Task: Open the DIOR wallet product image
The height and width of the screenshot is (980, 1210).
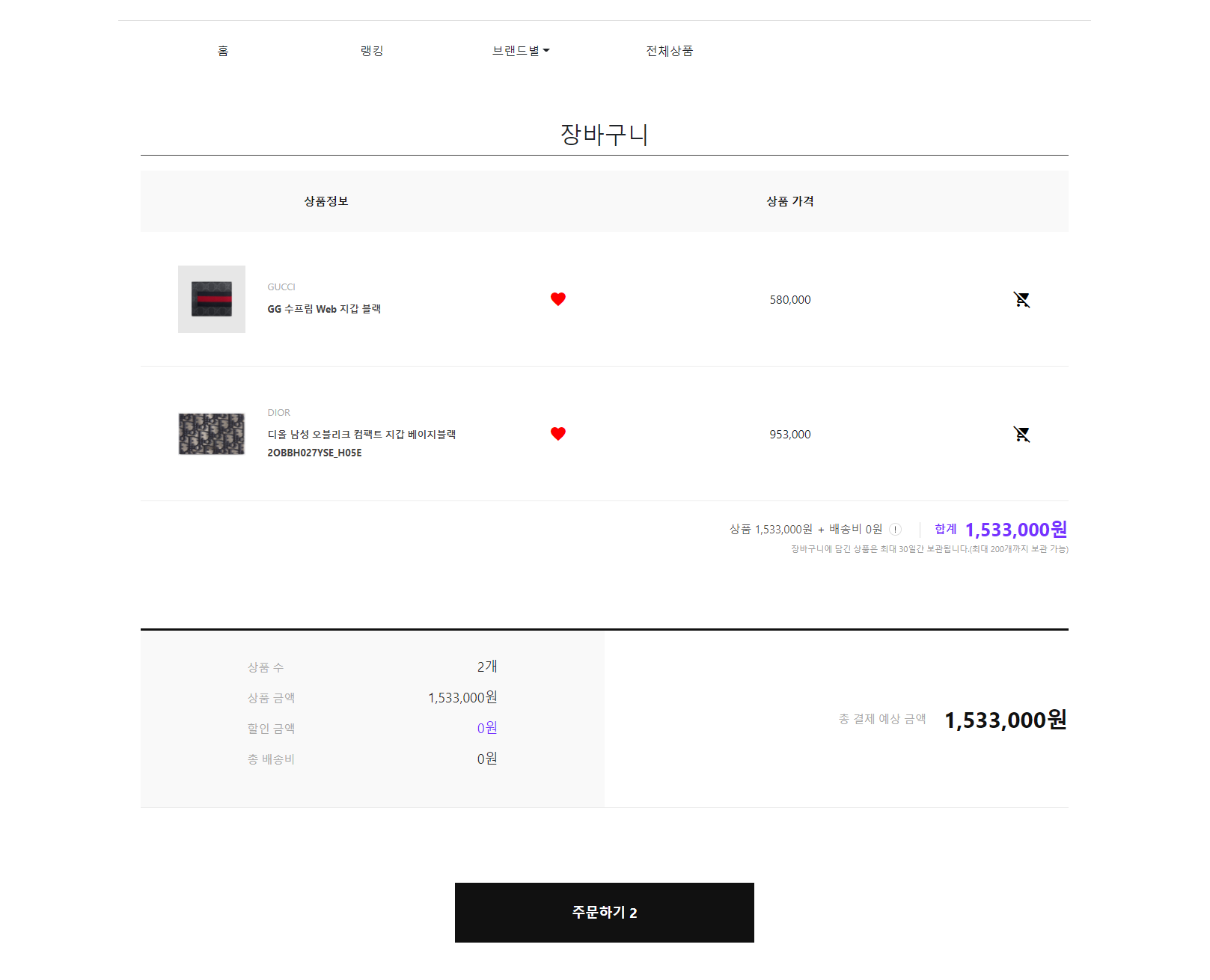Action: click(212, 434)
